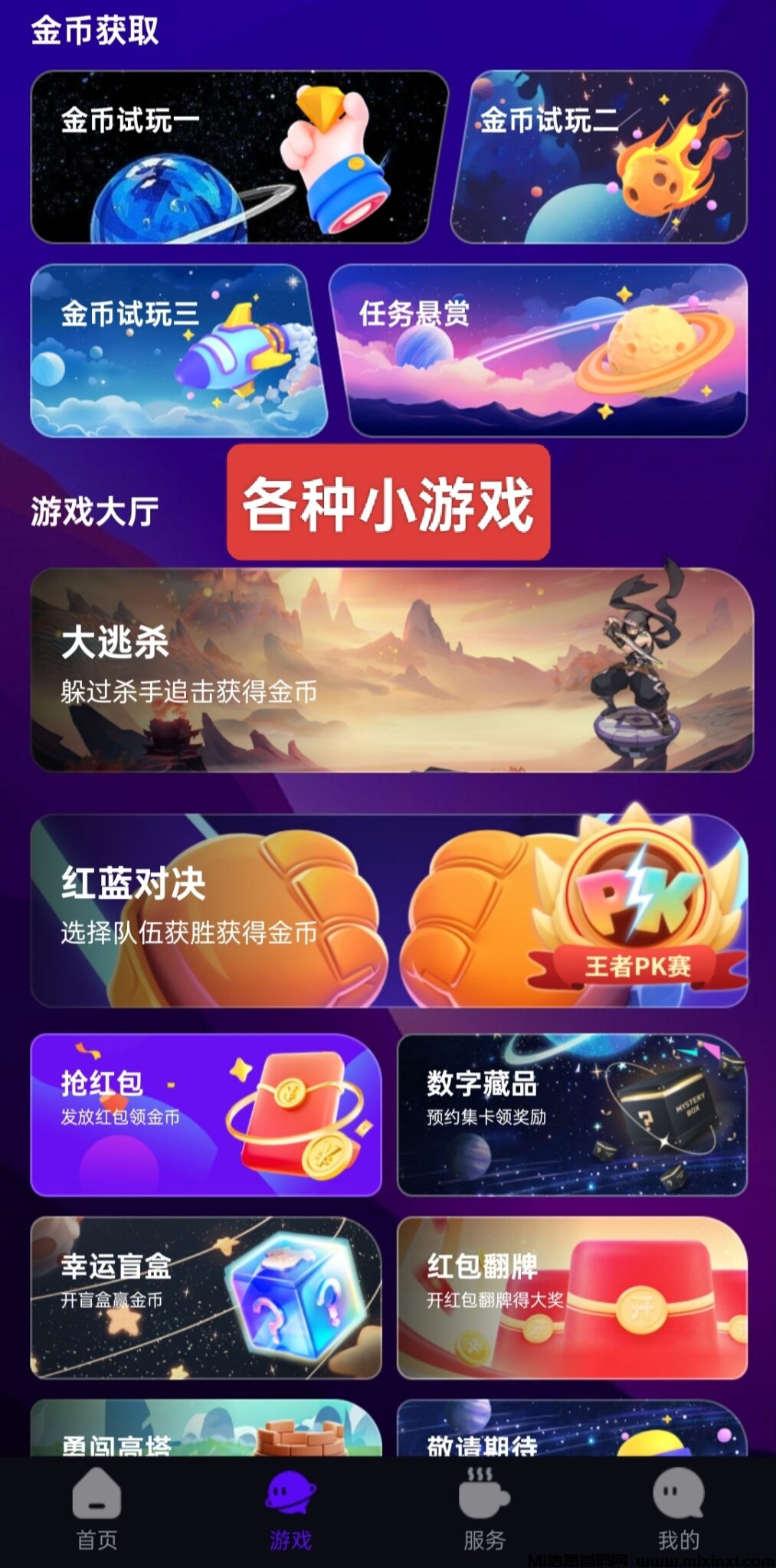
Task: Enter the 红蓝对决 PK game
Action: pyautogui.click(x=389, y=911)
